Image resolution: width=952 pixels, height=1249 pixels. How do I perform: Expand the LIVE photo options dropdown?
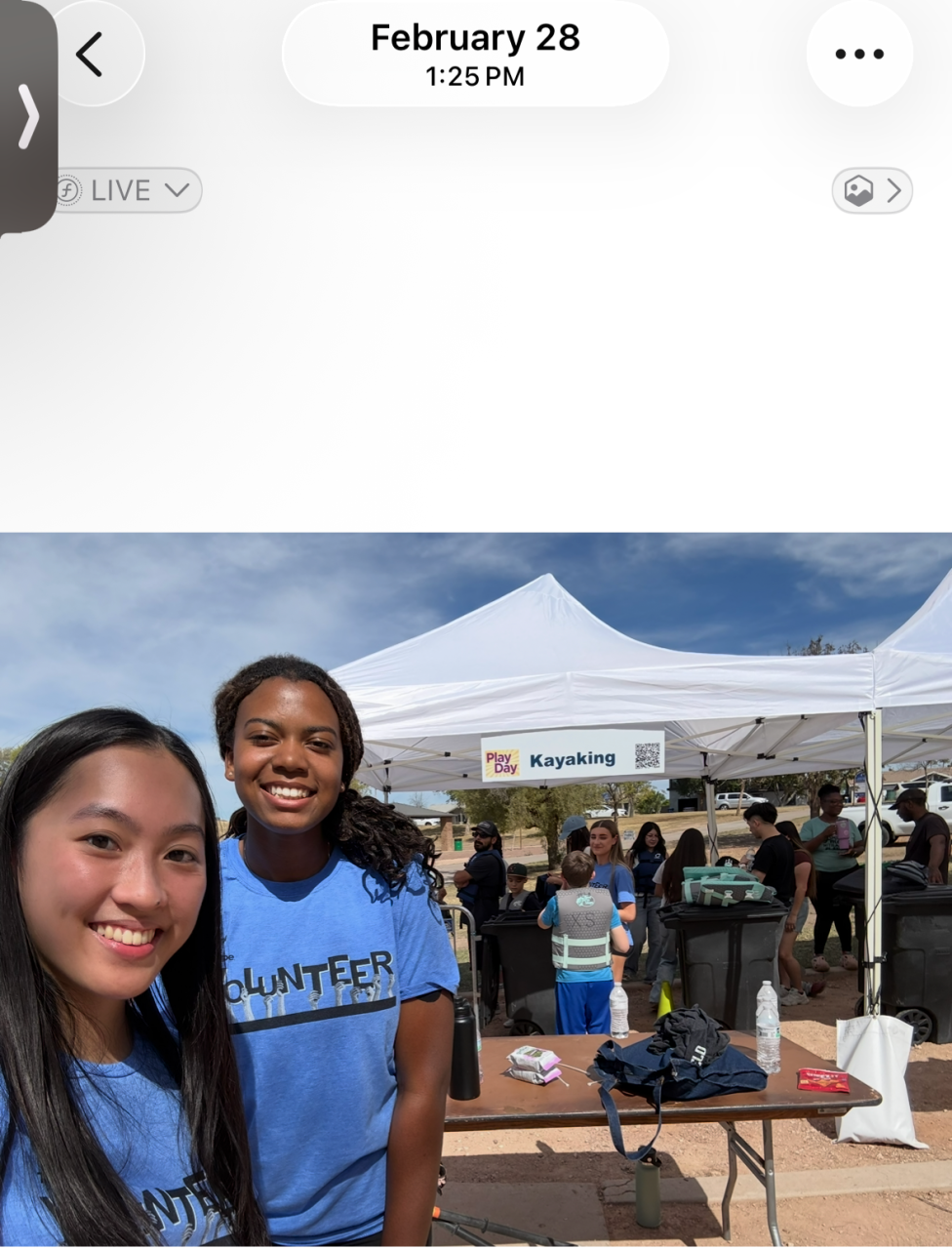pos(127,190)
